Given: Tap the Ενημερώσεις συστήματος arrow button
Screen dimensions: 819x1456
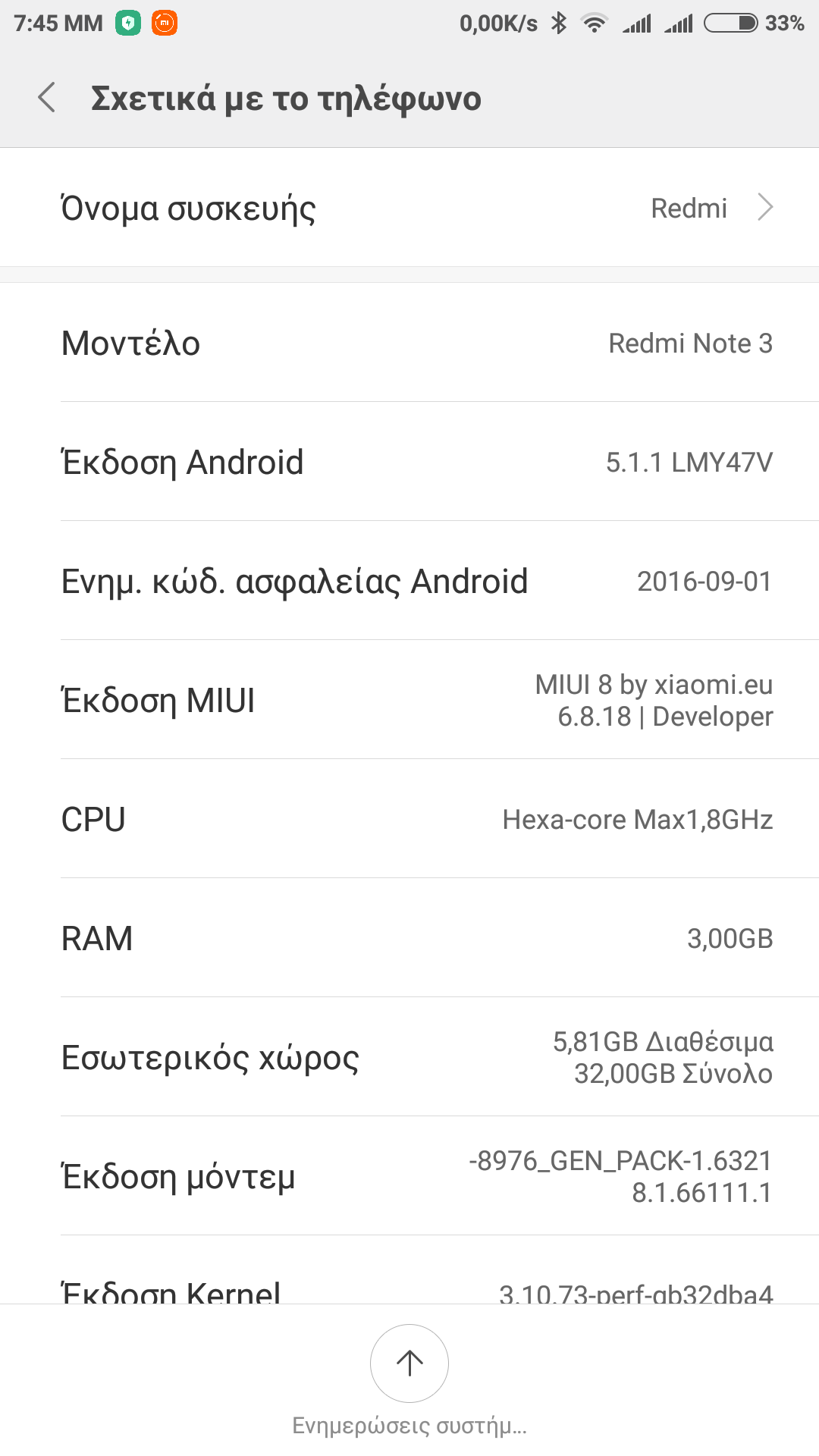Looking at the screenshot, I should tap(409, 1363).
